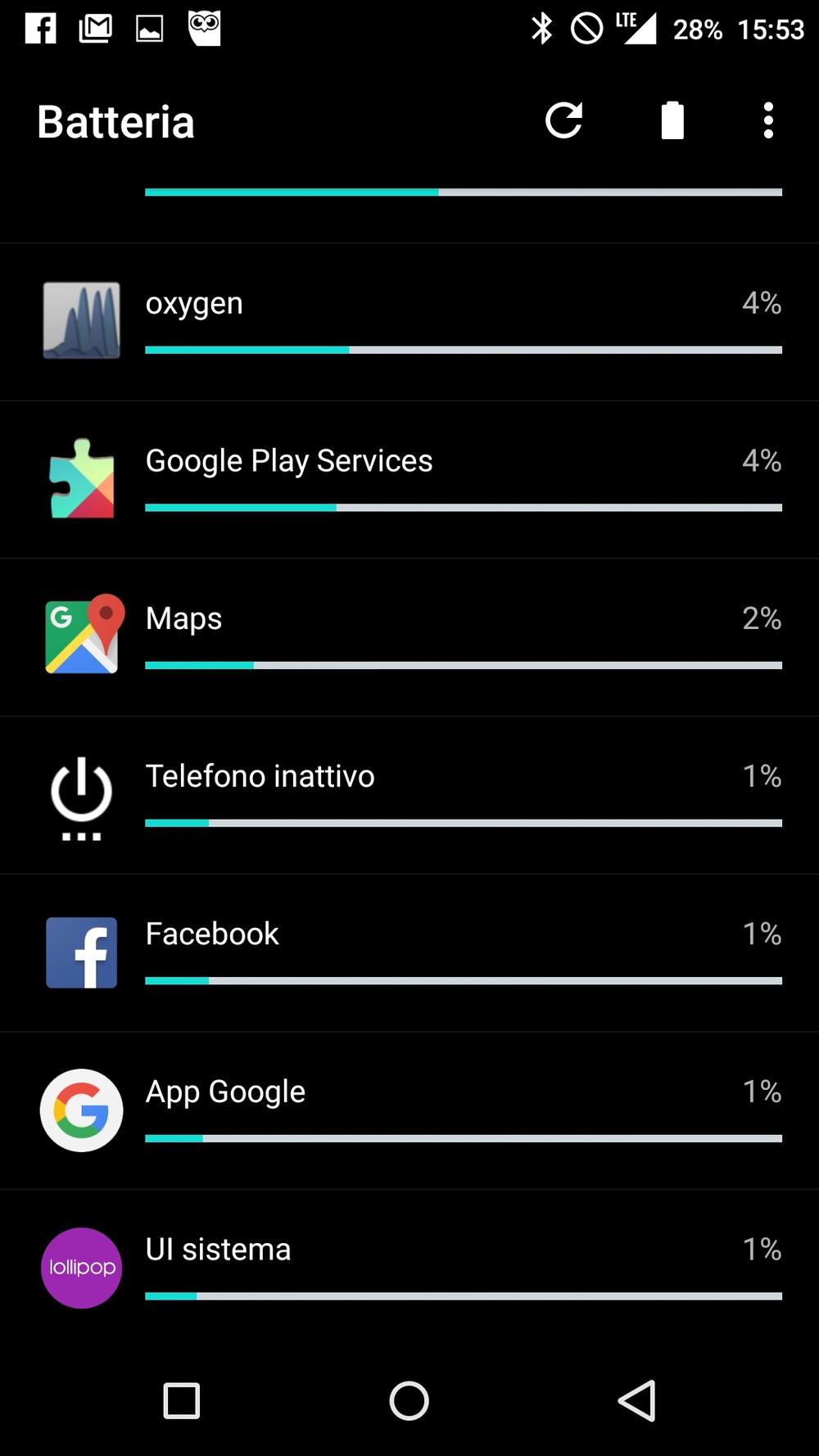The width and height of the screenshot is (819, 1456).
Task: Refresh the battery usage stats
Action: pos(563,121)
